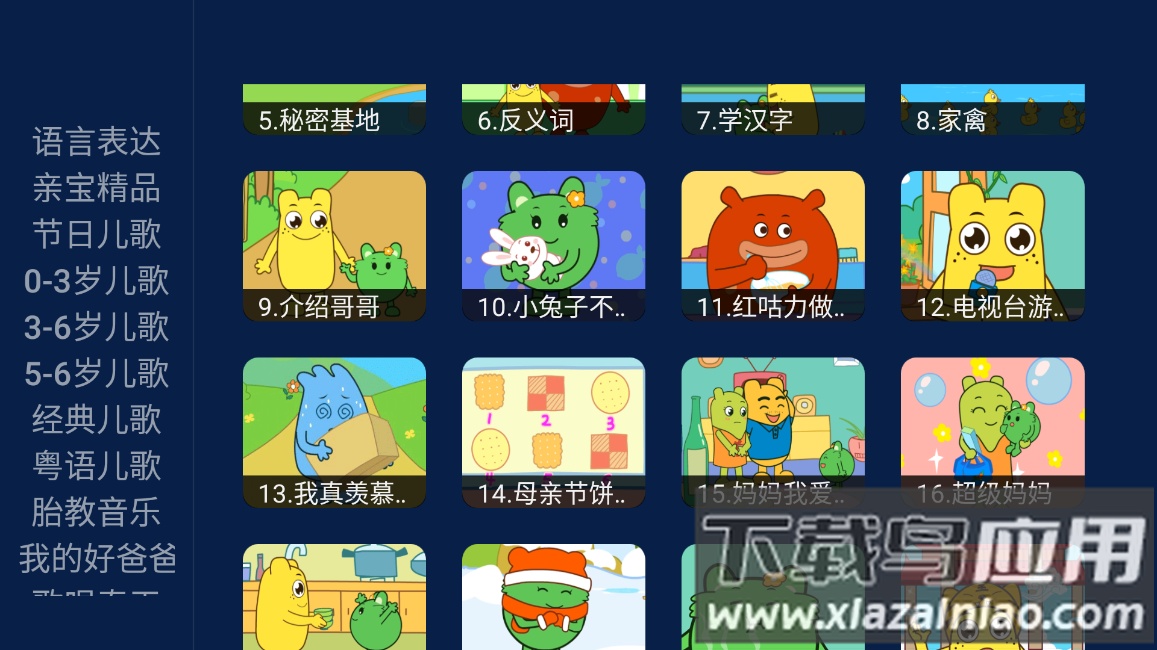
Task: Open the 14.母亲节饼.. video
Action: pyautogui.click(x=553, y=432)
